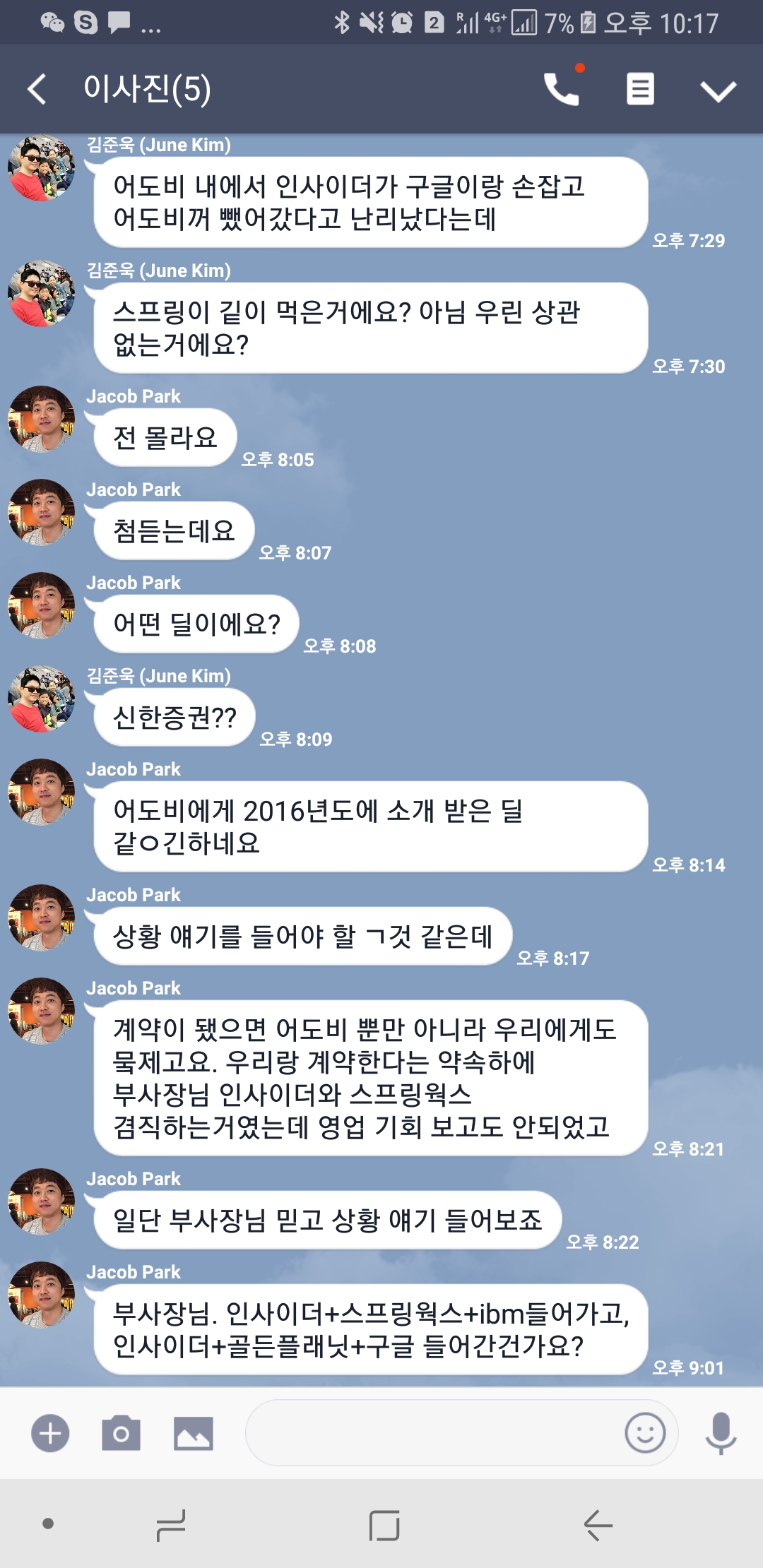
Task: Expand the chat menu chevron
Action: pos(718,91)
